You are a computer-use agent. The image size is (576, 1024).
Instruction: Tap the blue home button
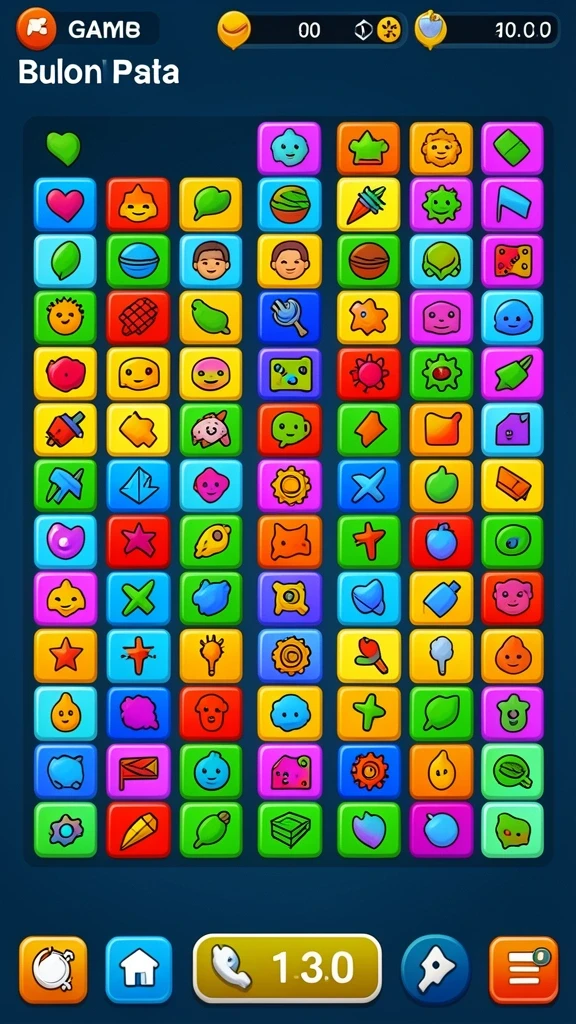click(x=139, y=970)
